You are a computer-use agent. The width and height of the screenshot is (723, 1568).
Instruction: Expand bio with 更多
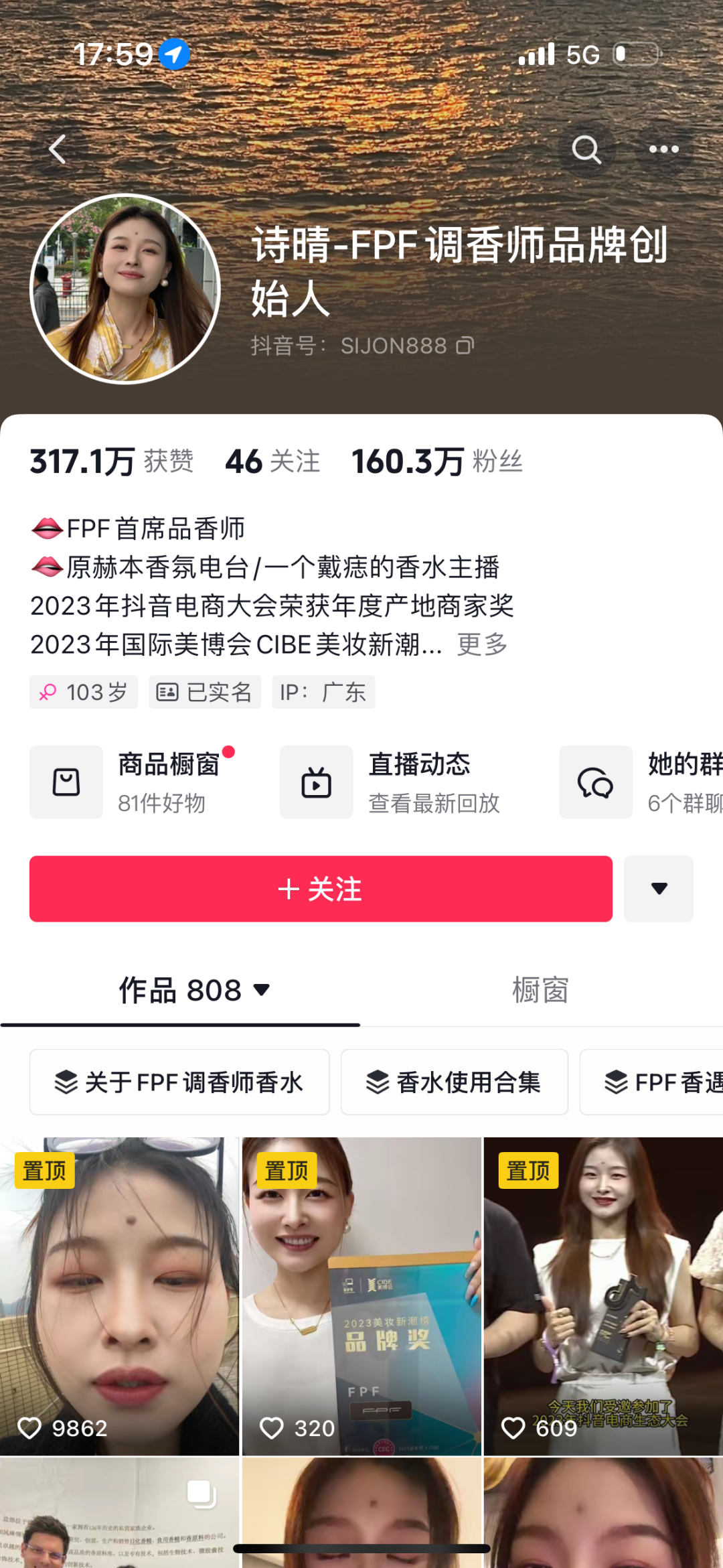pos(482,644)
